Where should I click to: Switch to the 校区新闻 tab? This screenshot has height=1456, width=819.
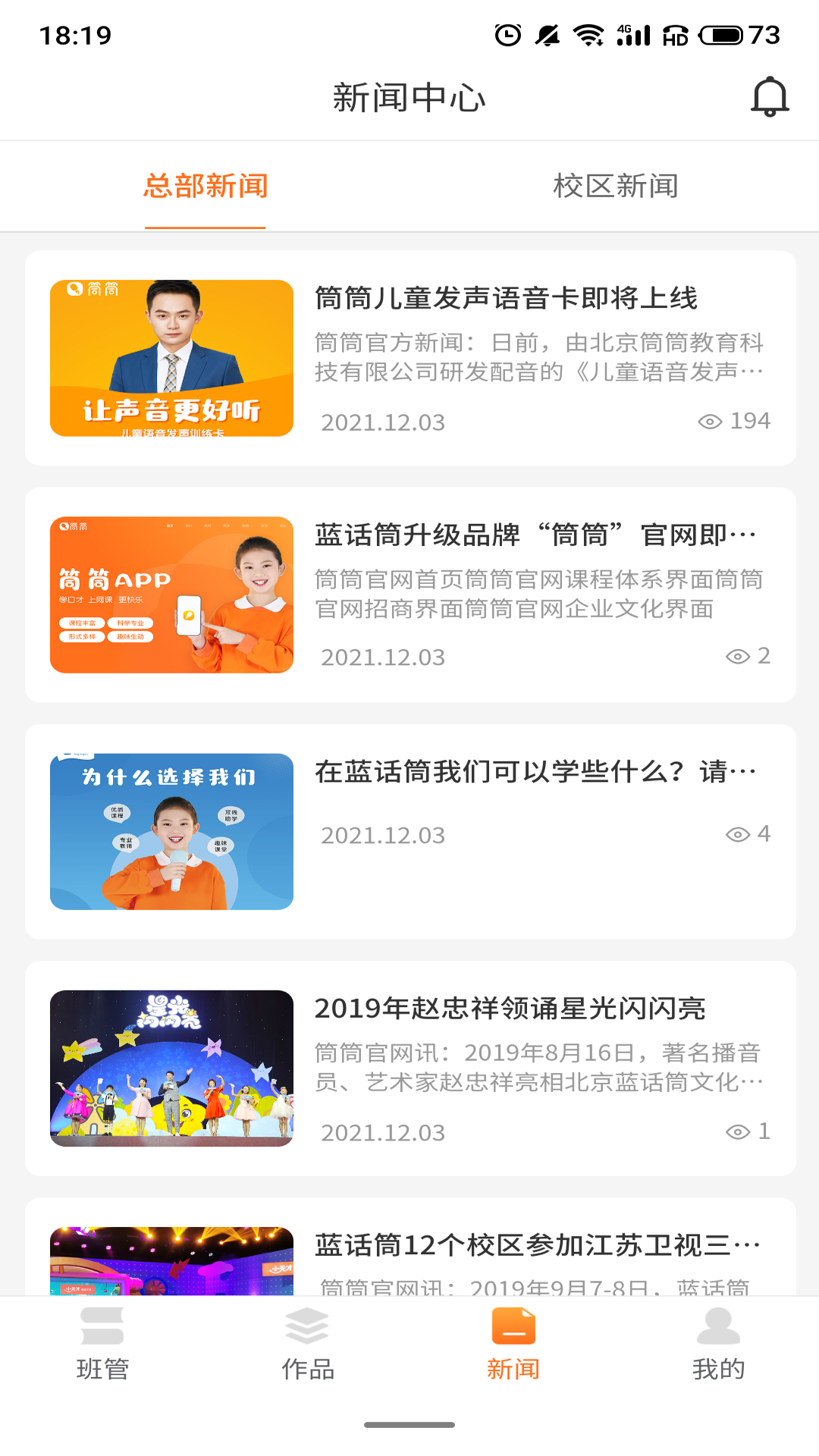[615, 187]
